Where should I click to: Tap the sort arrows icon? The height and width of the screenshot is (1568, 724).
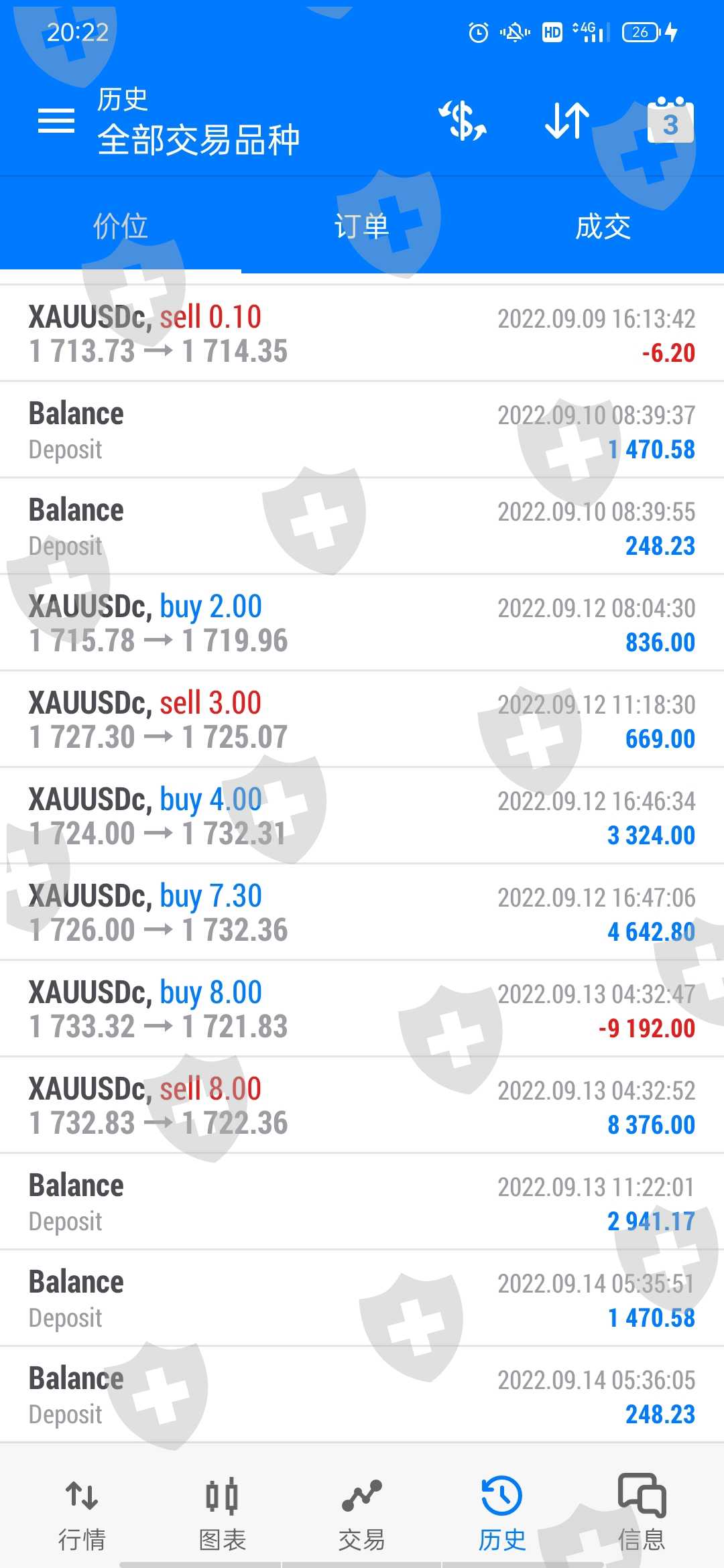coord(567,121)
